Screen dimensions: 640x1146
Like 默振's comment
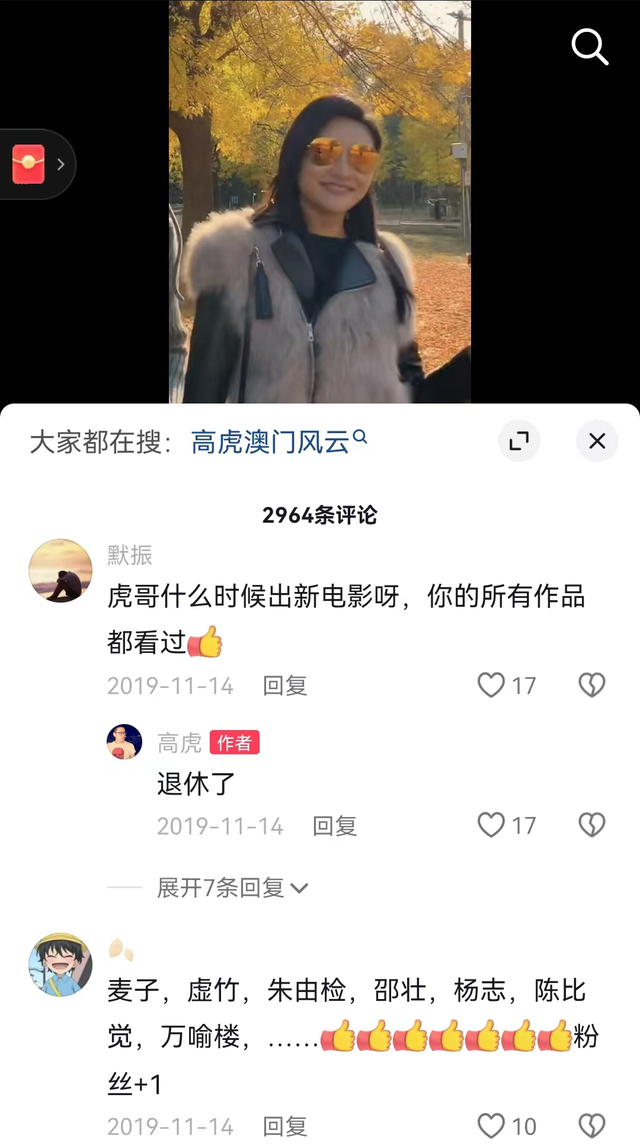click(x=491, y=685)
